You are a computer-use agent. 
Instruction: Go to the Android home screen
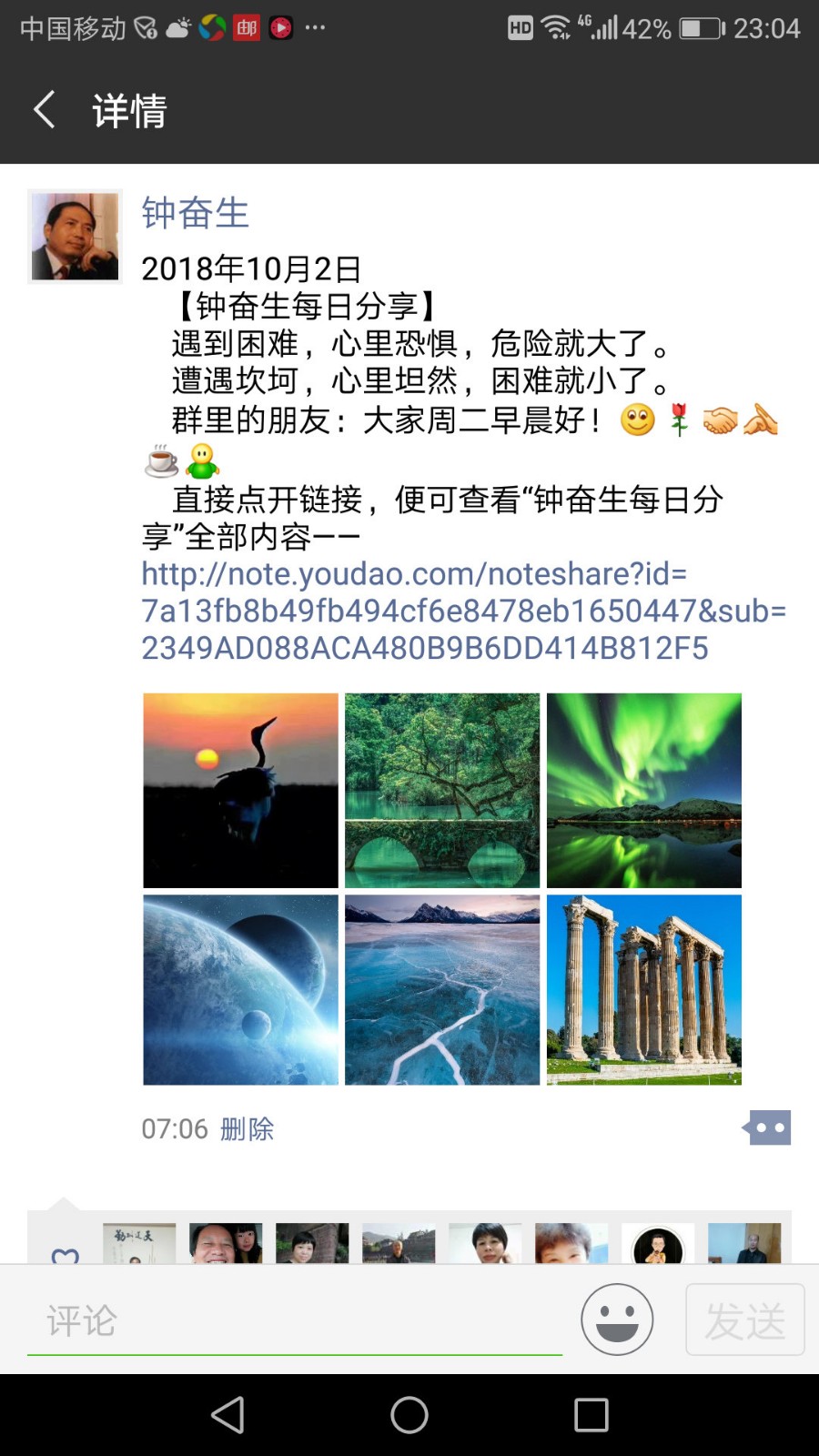coord(409,1415)
